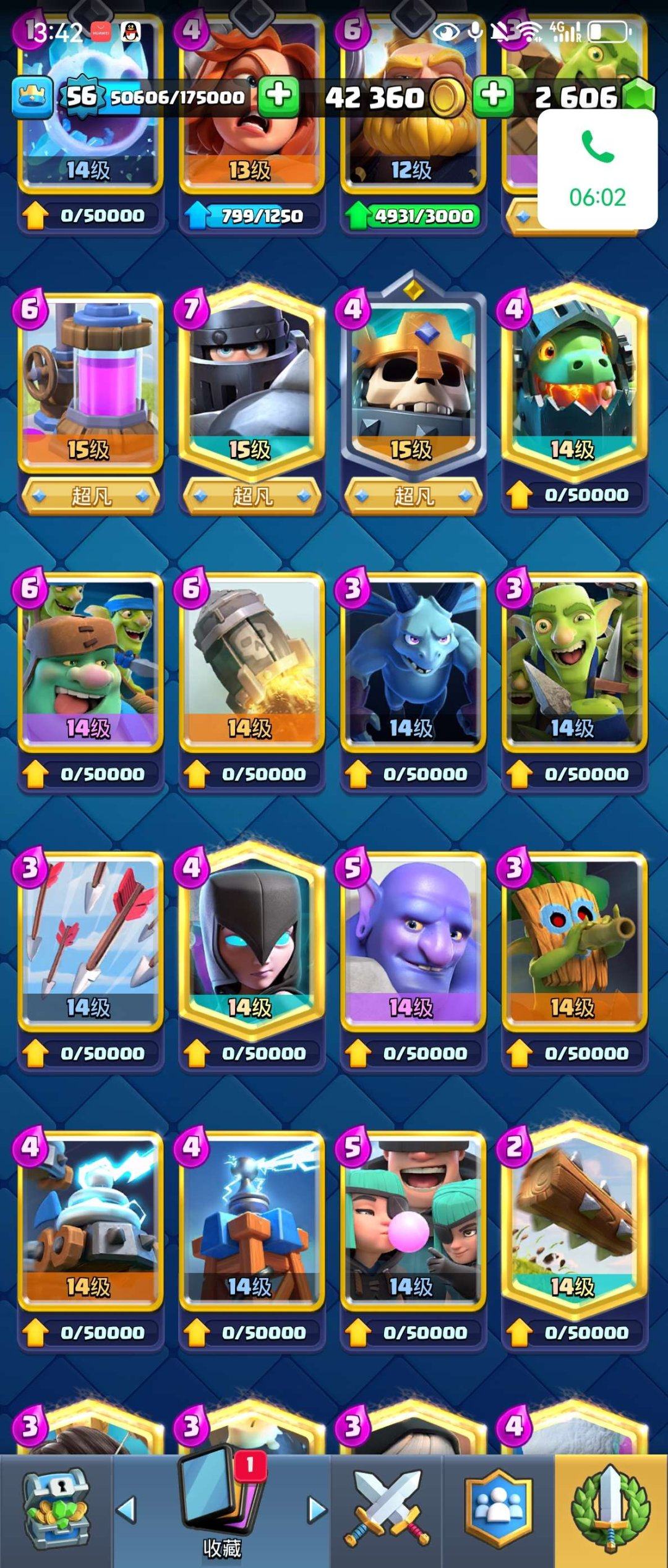The image size is (668, 1568).
Task: Select the Goblin Giant card
Action: pyautogui.click(x=90, y=662)
